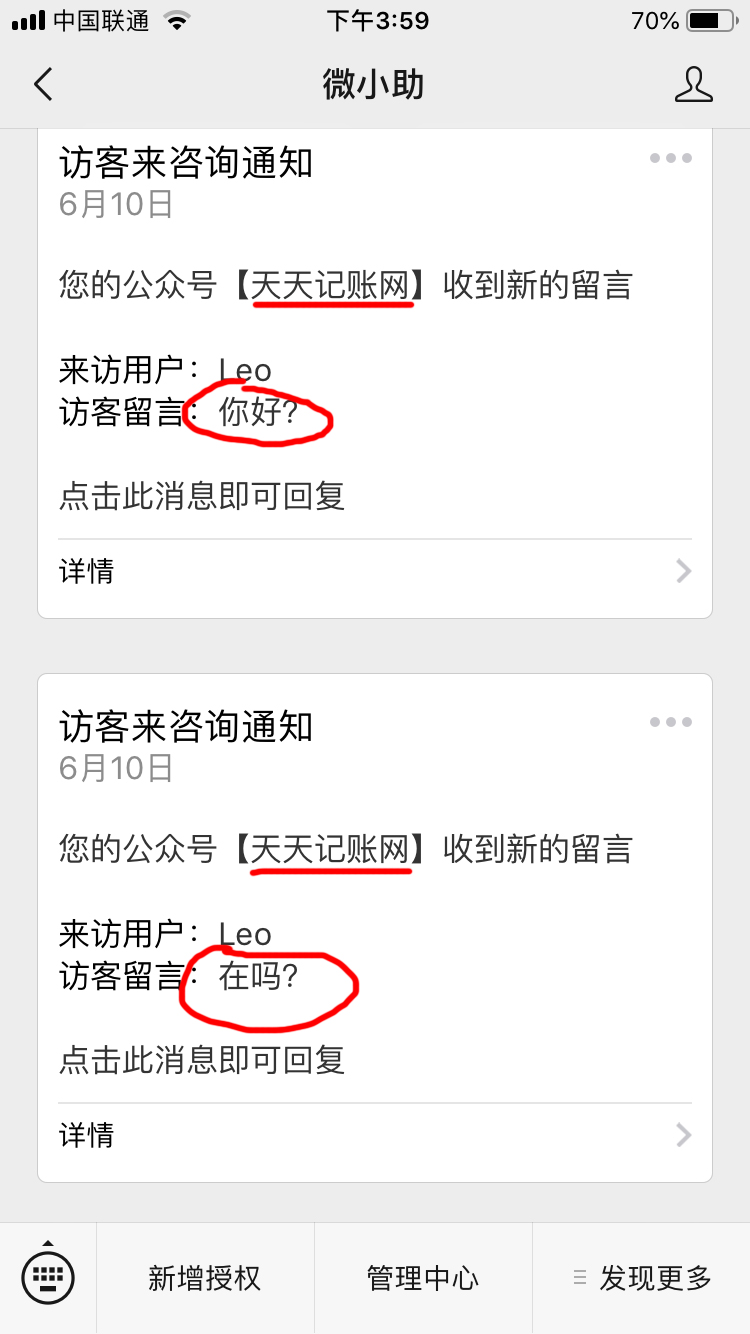Expand the 发现更多 menu
750x1334 pixels.
coord(642,1278)
